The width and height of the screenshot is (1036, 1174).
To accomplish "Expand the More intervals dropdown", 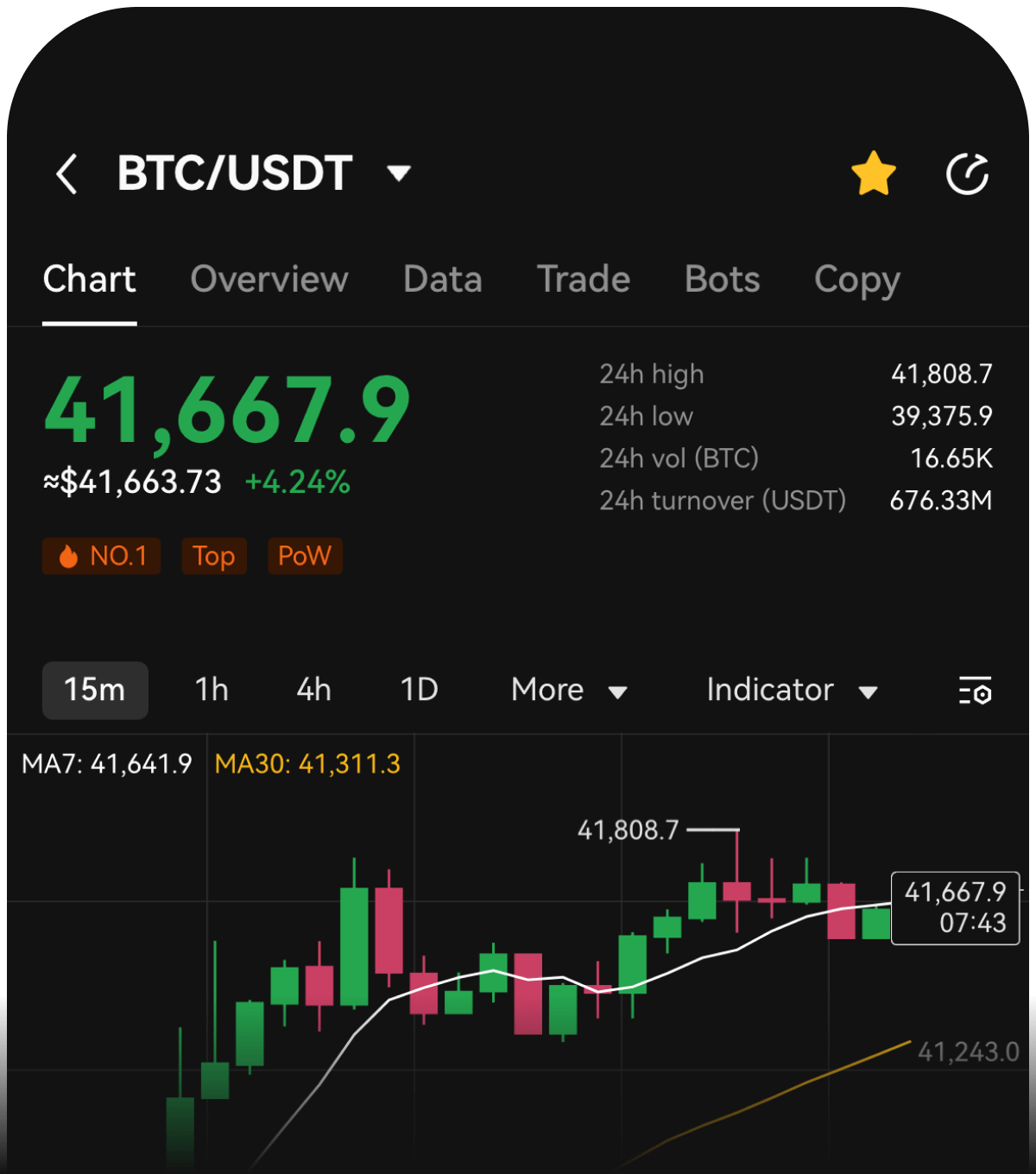I will click(568, 690).
